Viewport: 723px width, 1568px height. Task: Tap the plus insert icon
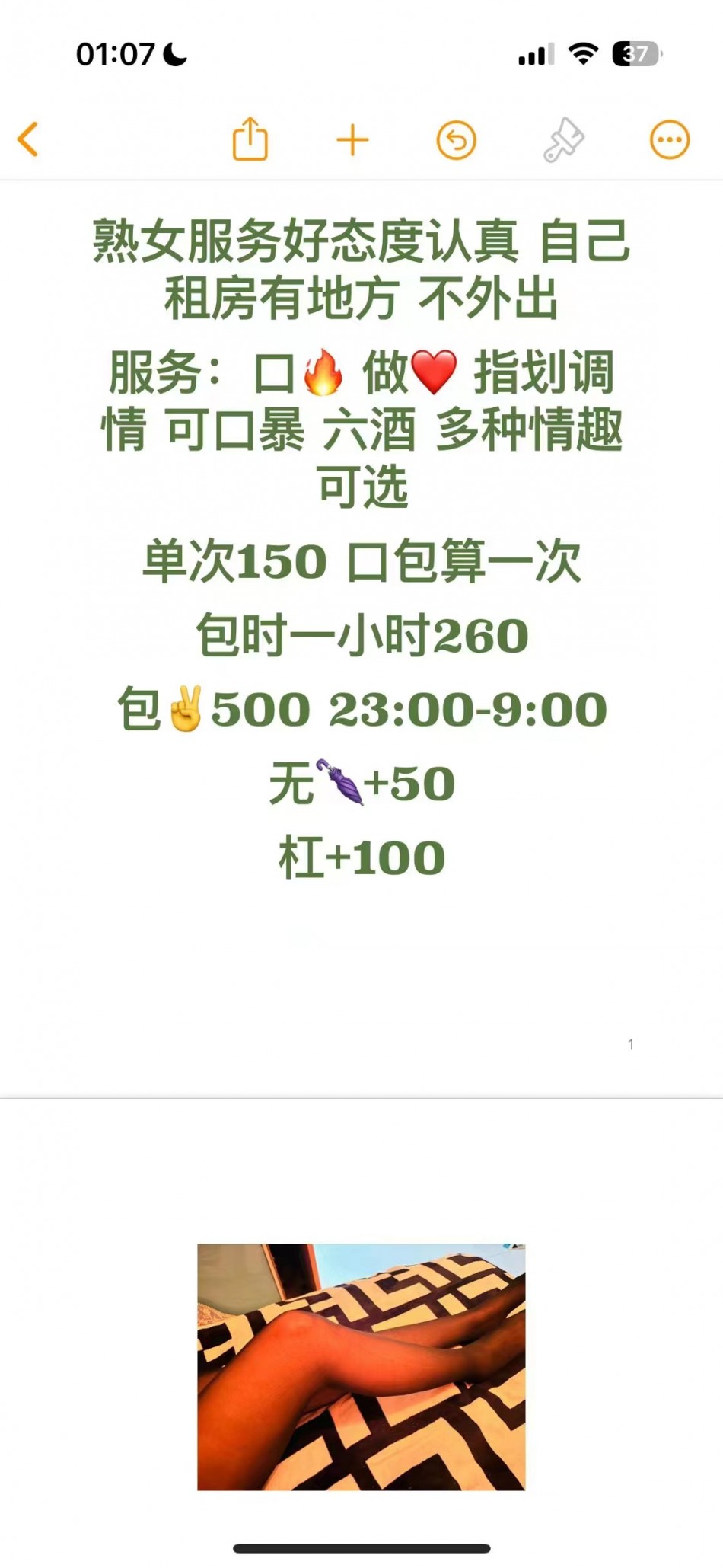coord(352,140)
